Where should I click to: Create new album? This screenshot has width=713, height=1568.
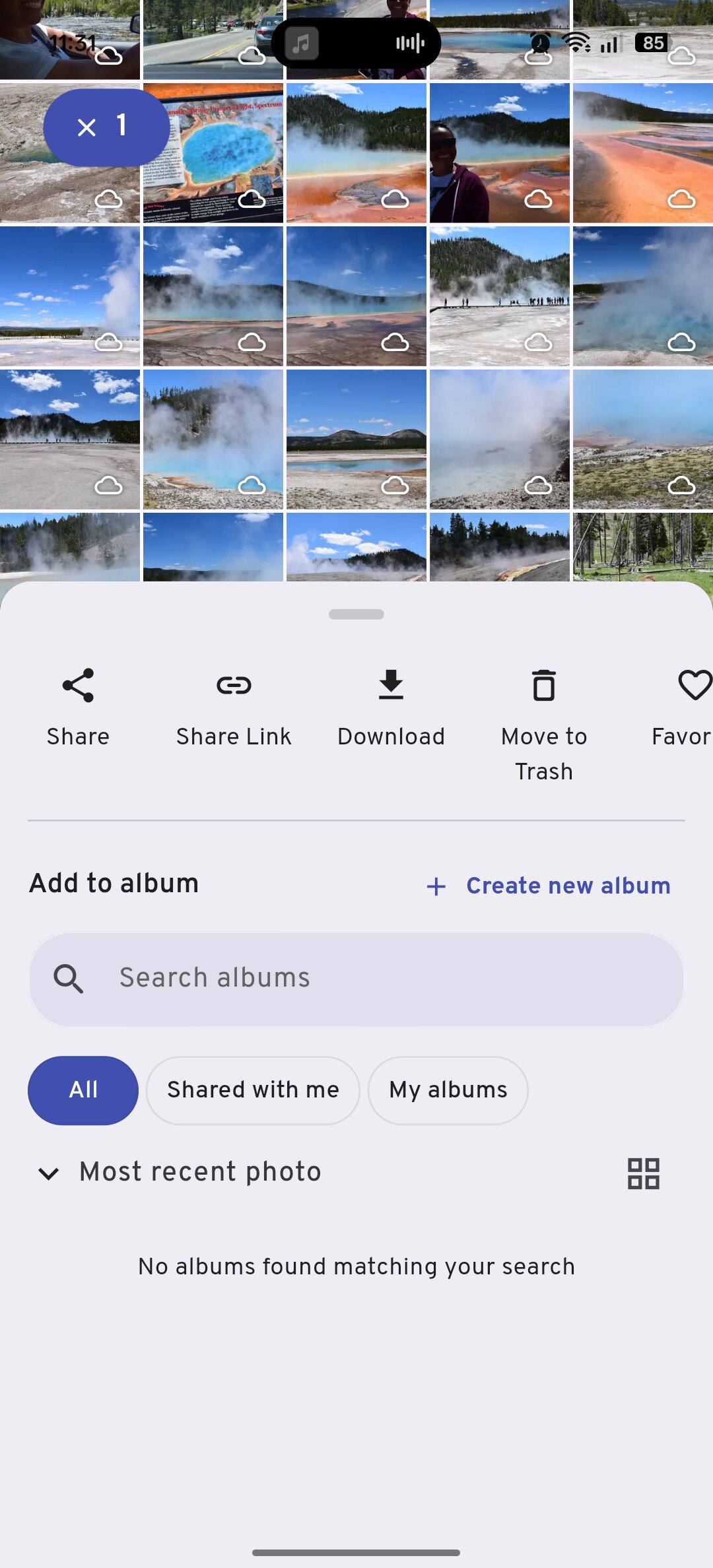pos(549,886)
